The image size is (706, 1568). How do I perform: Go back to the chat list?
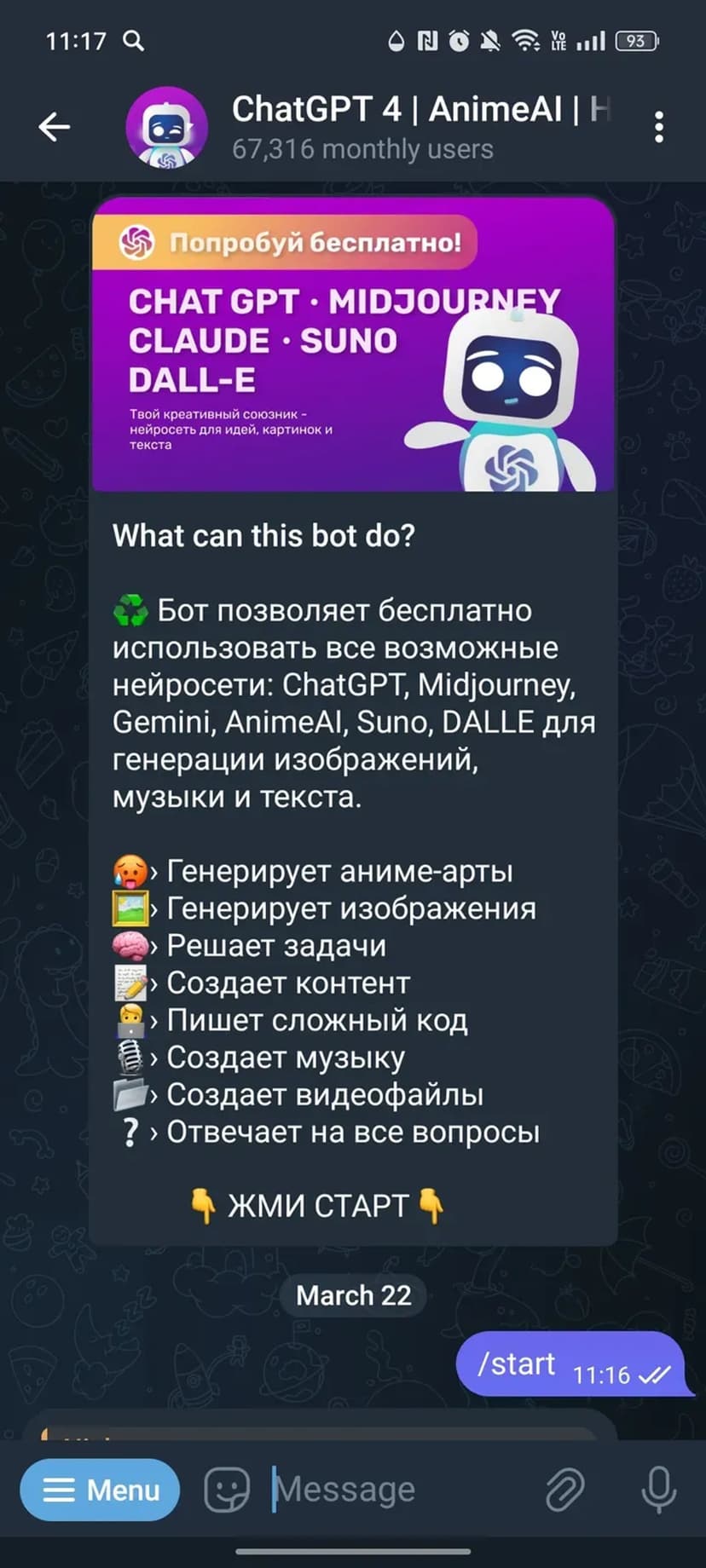click(54, 128)
